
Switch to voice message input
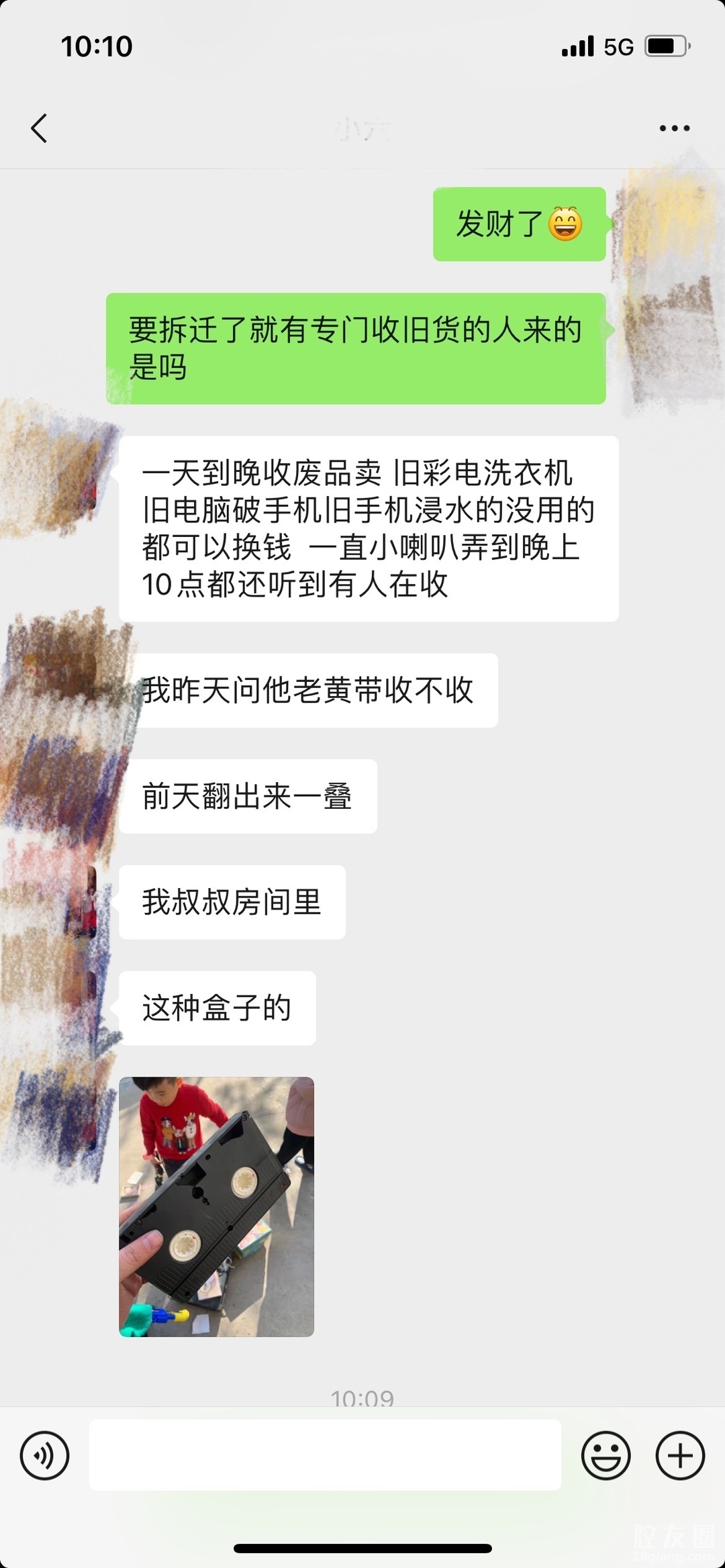[x=44, y=1455]
